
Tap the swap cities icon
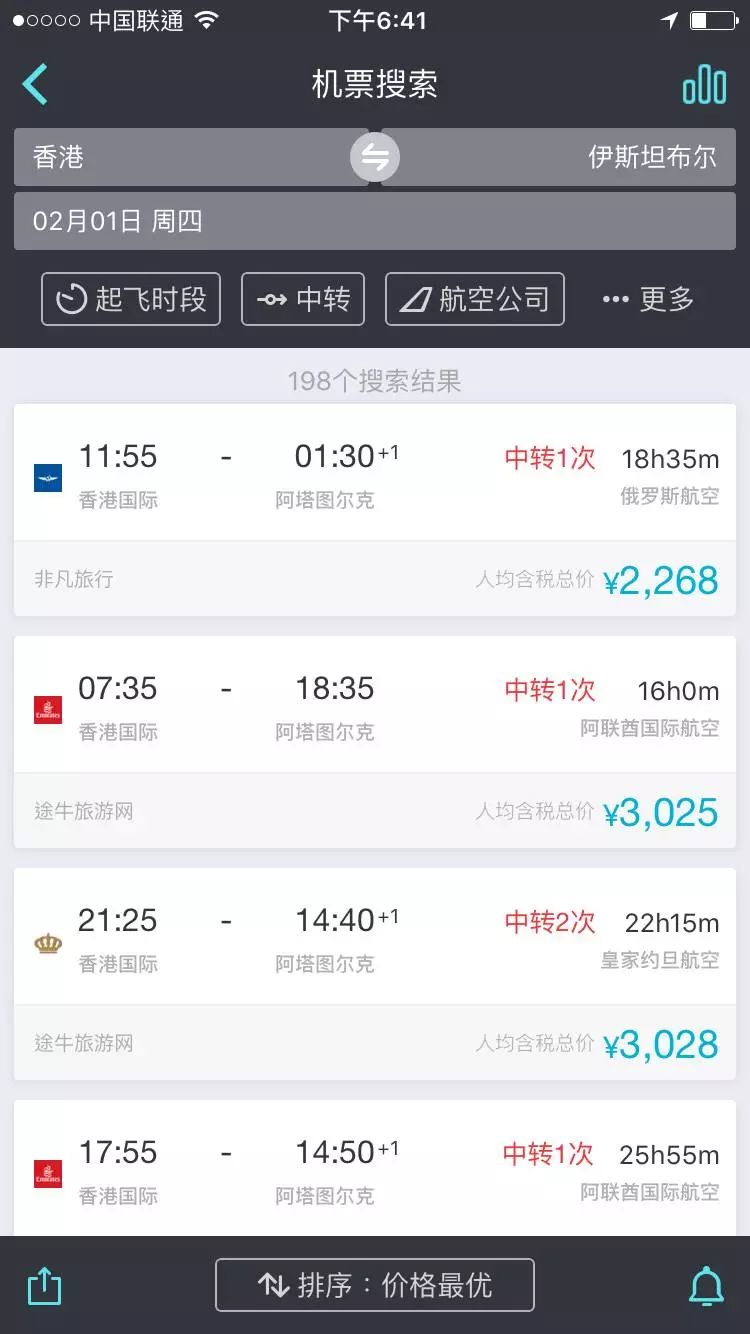click(x=374, y=157)
